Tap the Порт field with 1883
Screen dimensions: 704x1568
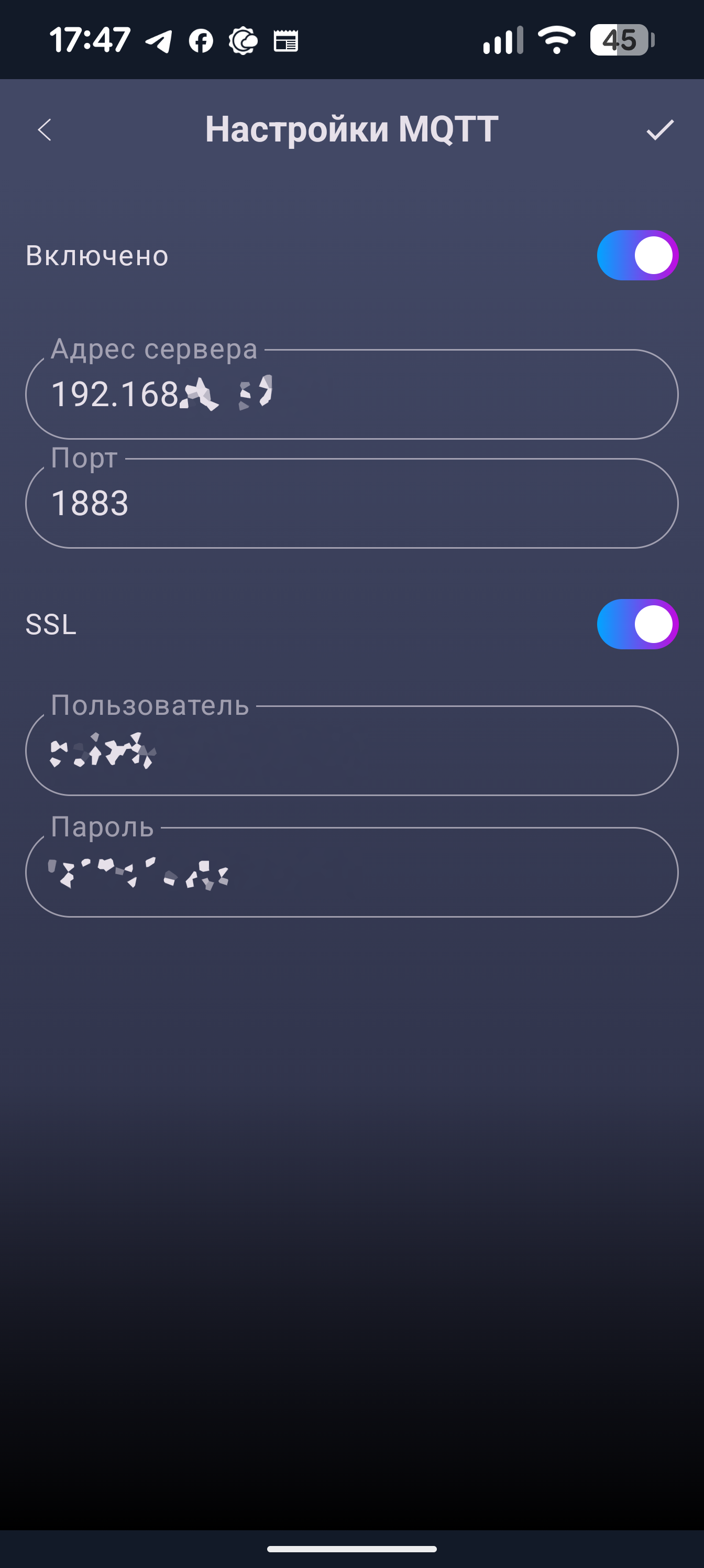pos(351,504)
